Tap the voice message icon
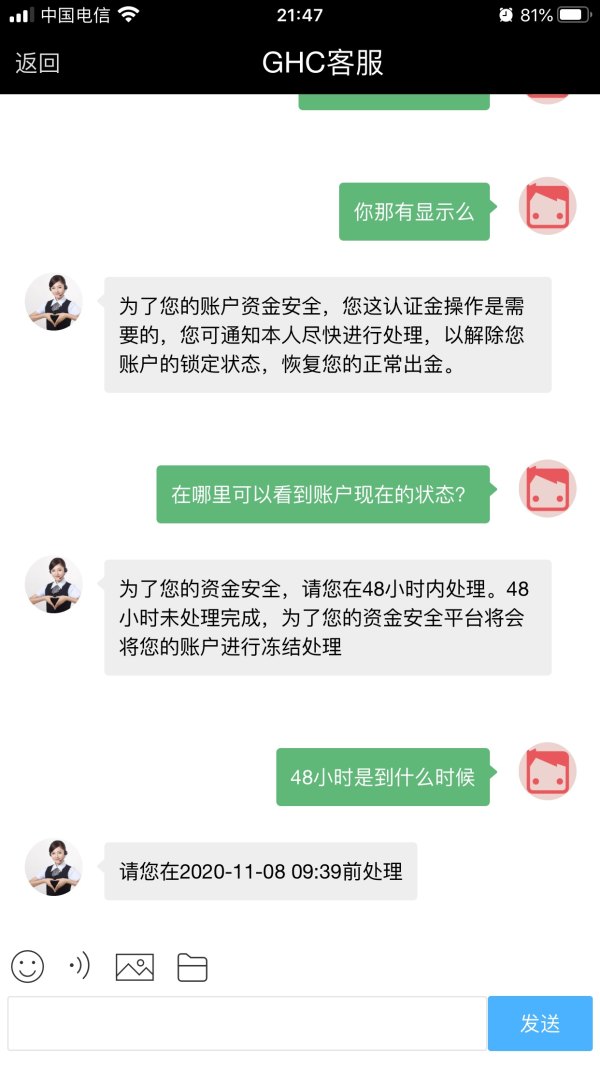 pyautogui.click(x=79, y=966)
